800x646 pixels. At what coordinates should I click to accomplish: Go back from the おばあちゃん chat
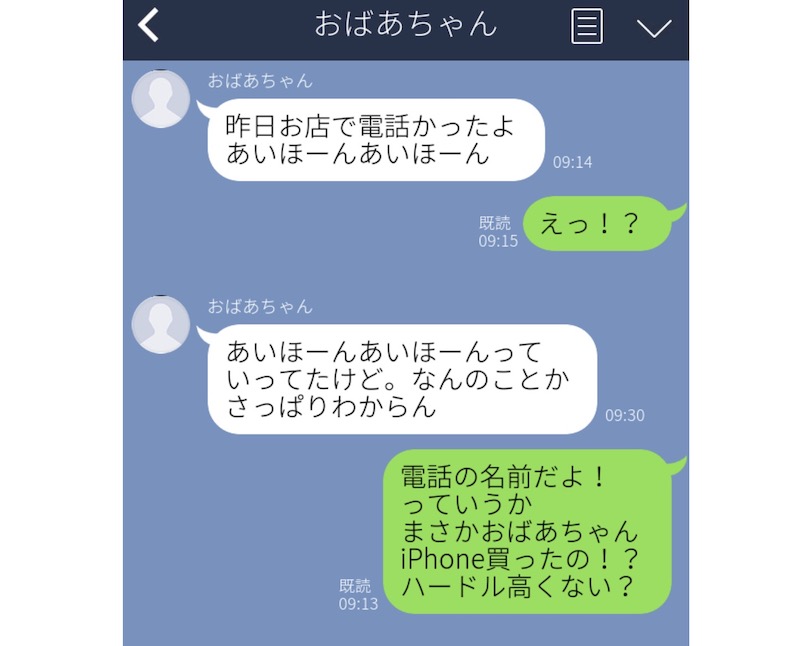click(149, 25)
